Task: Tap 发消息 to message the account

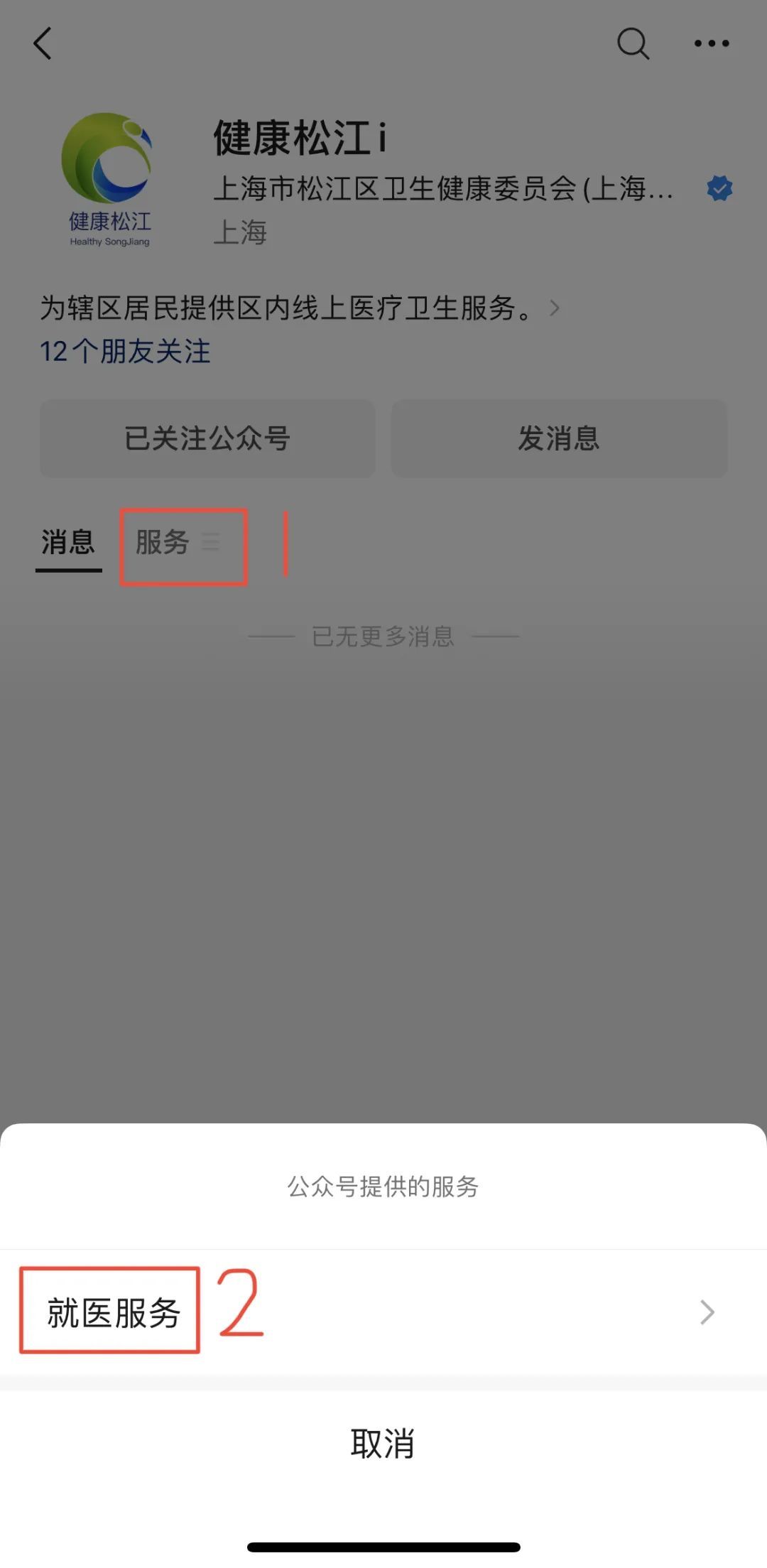Action: pyautogui.click(x=559, y=438)
